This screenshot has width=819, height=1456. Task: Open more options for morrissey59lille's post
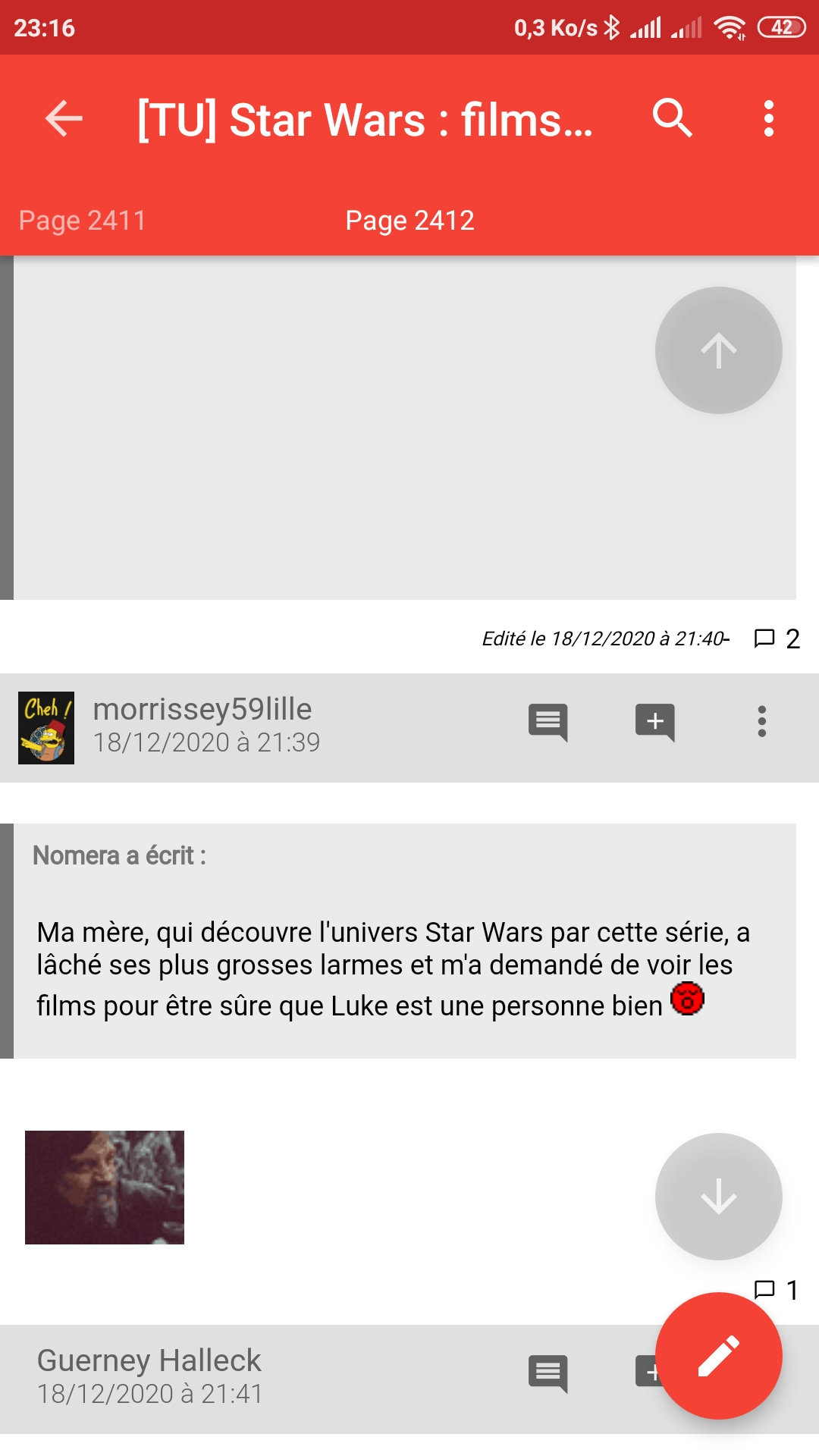point(761,722)
